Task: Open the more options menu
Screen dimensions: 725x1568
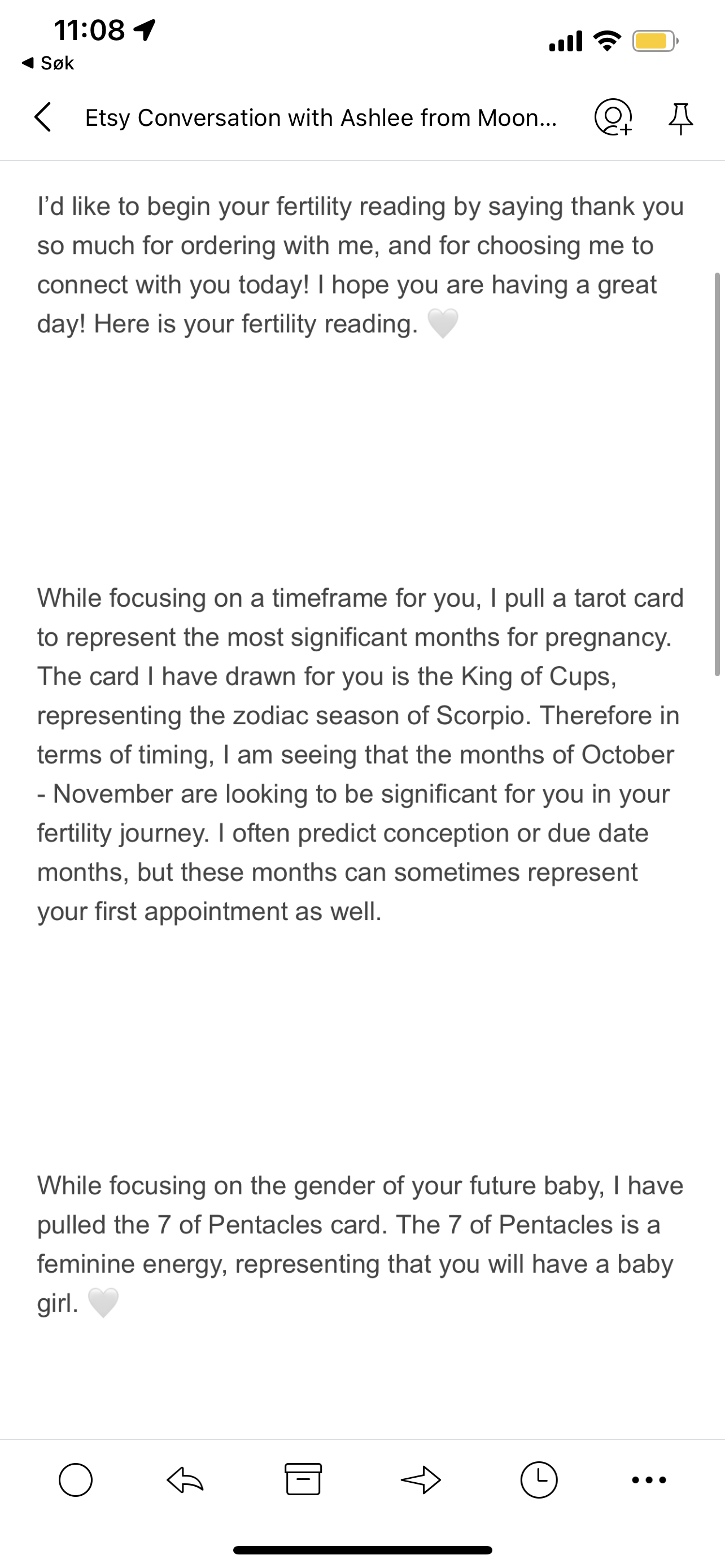Action: click(x=649, y=1479)
